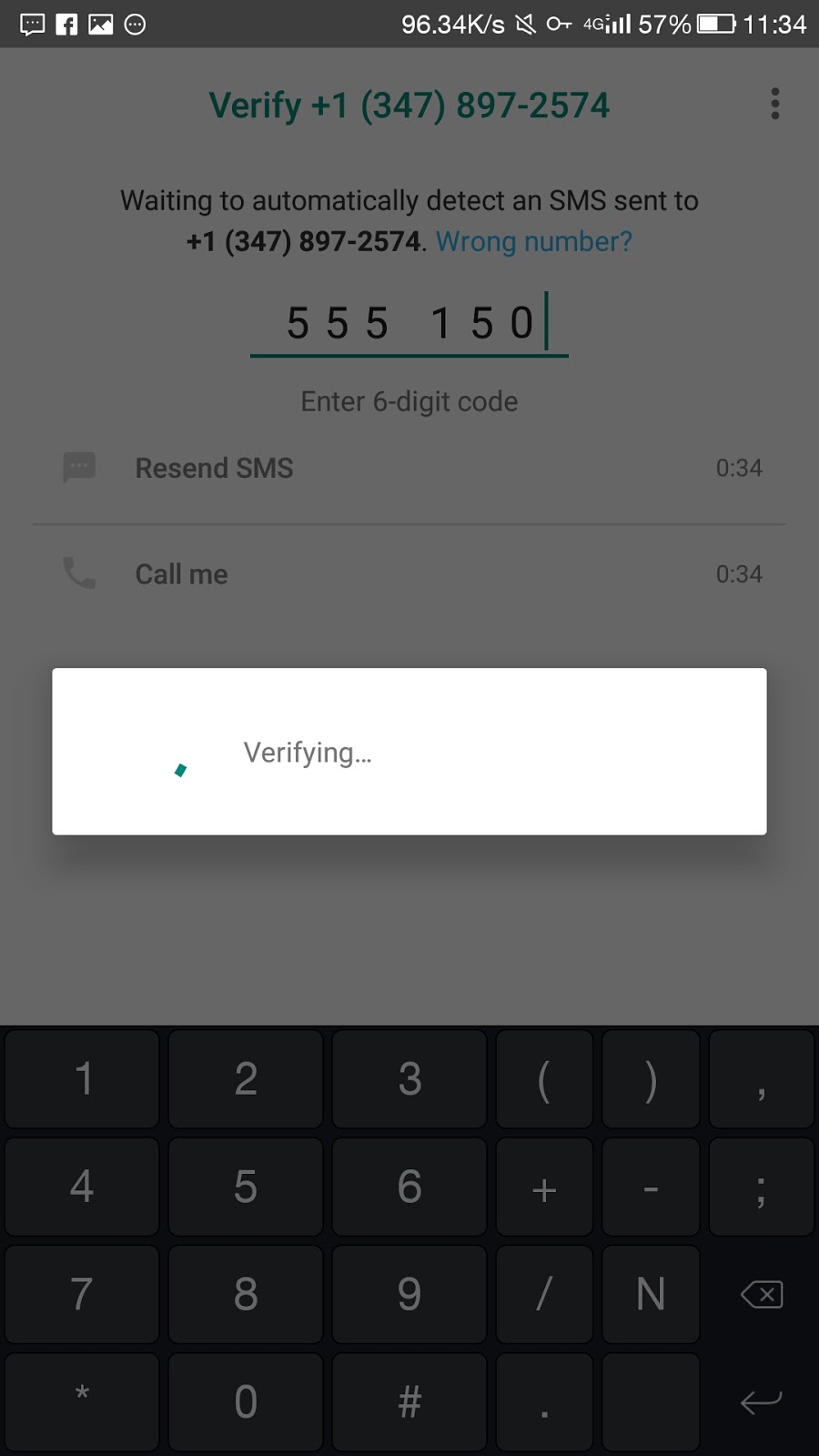Hit the backspace key on keyboard
This screenshot has width=819, height=1456.
tap(762, 1294)
